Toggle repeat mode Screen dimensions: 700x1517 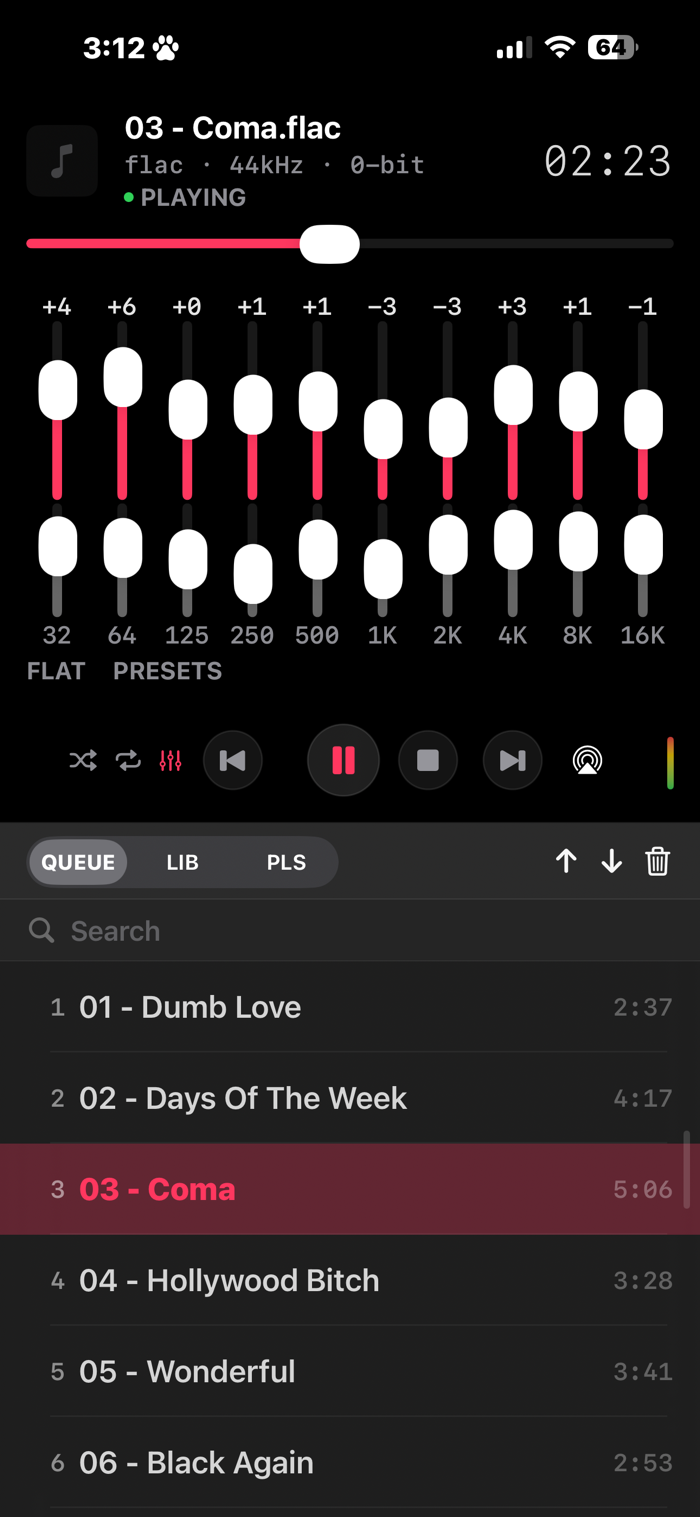(128, 761)
